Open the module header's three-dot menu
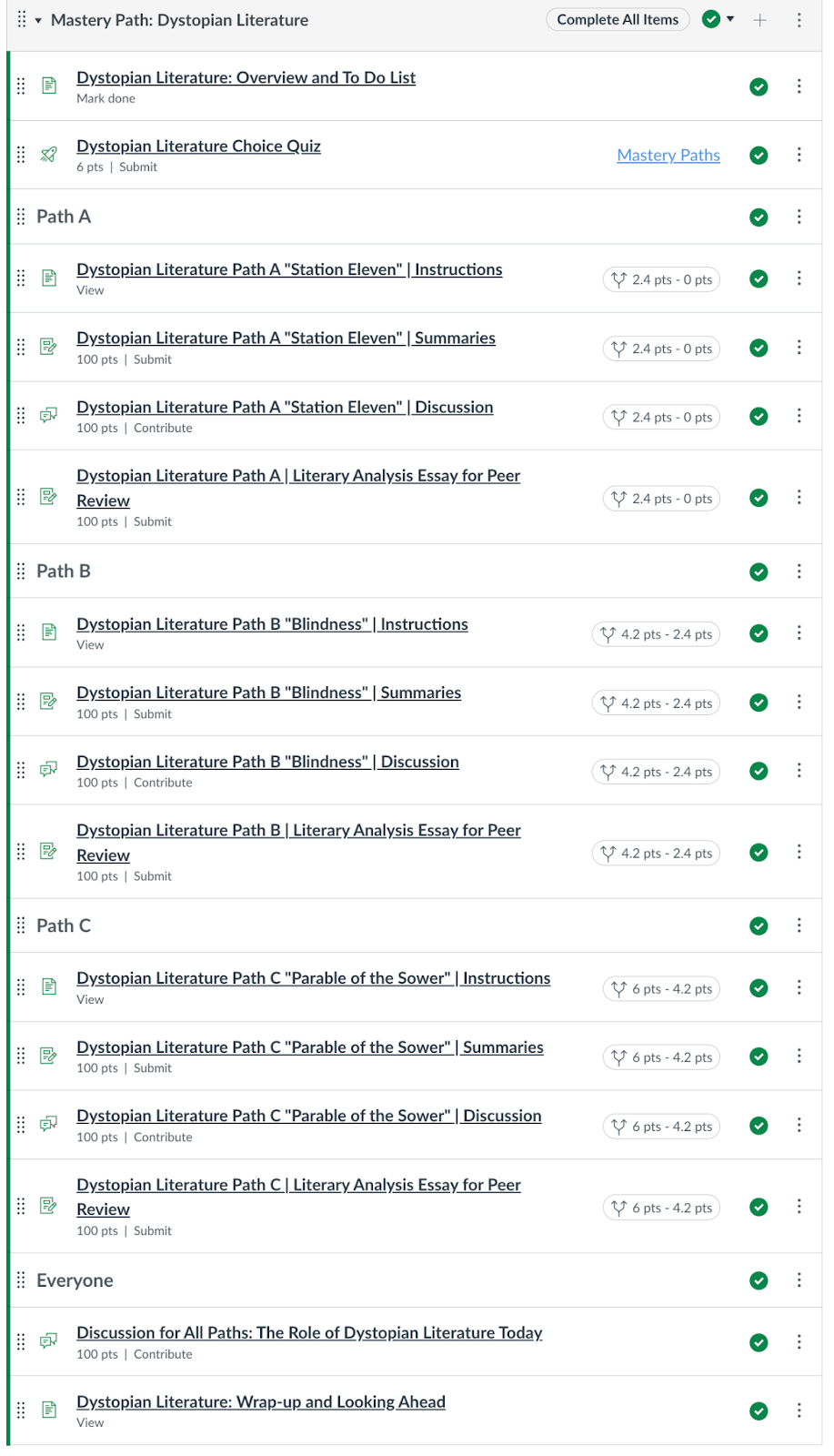 [x=799, y=20]
